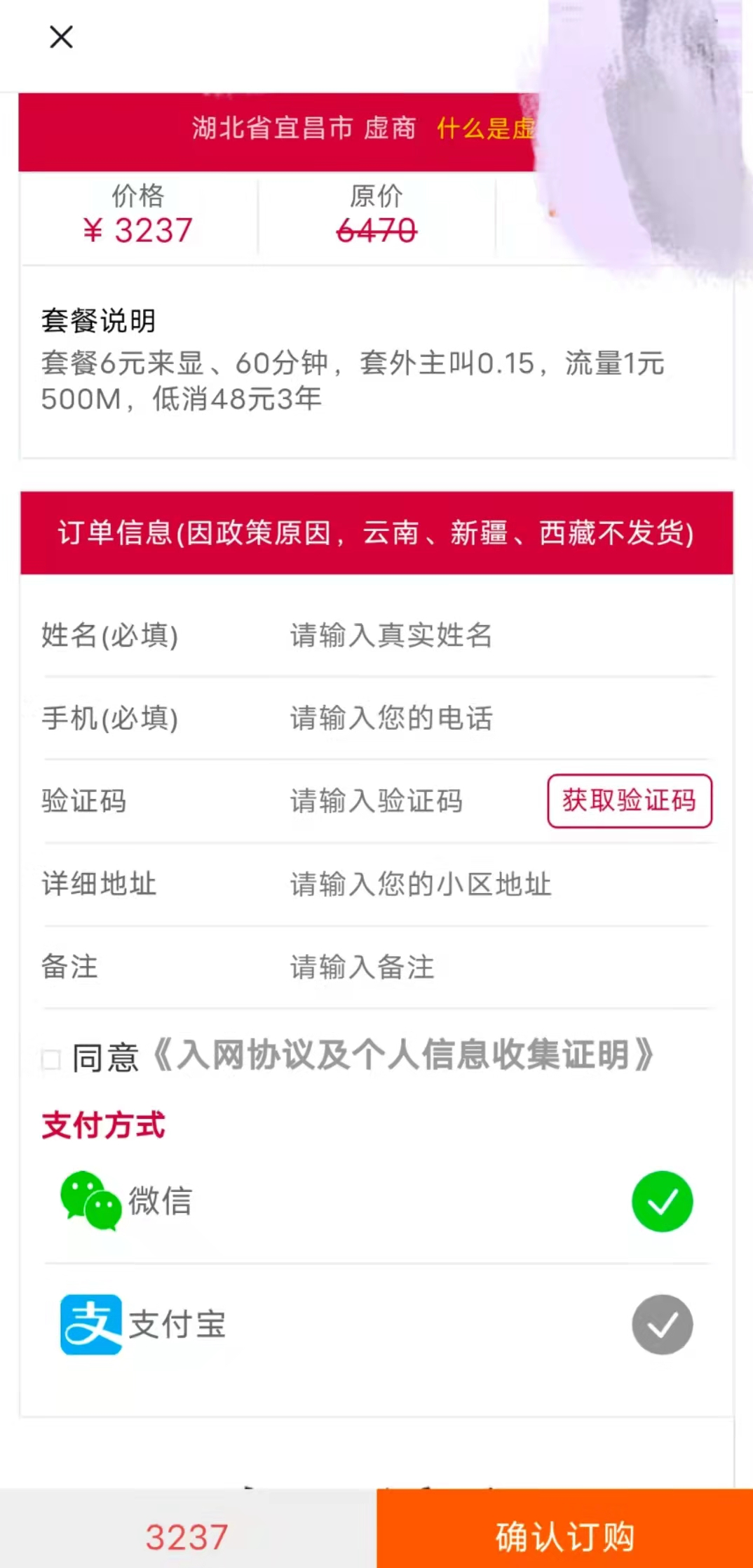The width and height of the screenshot is (753, 1568).
Task: Choose 支付宝 as payment method
Action: pyautogui.click(x=661, y=1325)
